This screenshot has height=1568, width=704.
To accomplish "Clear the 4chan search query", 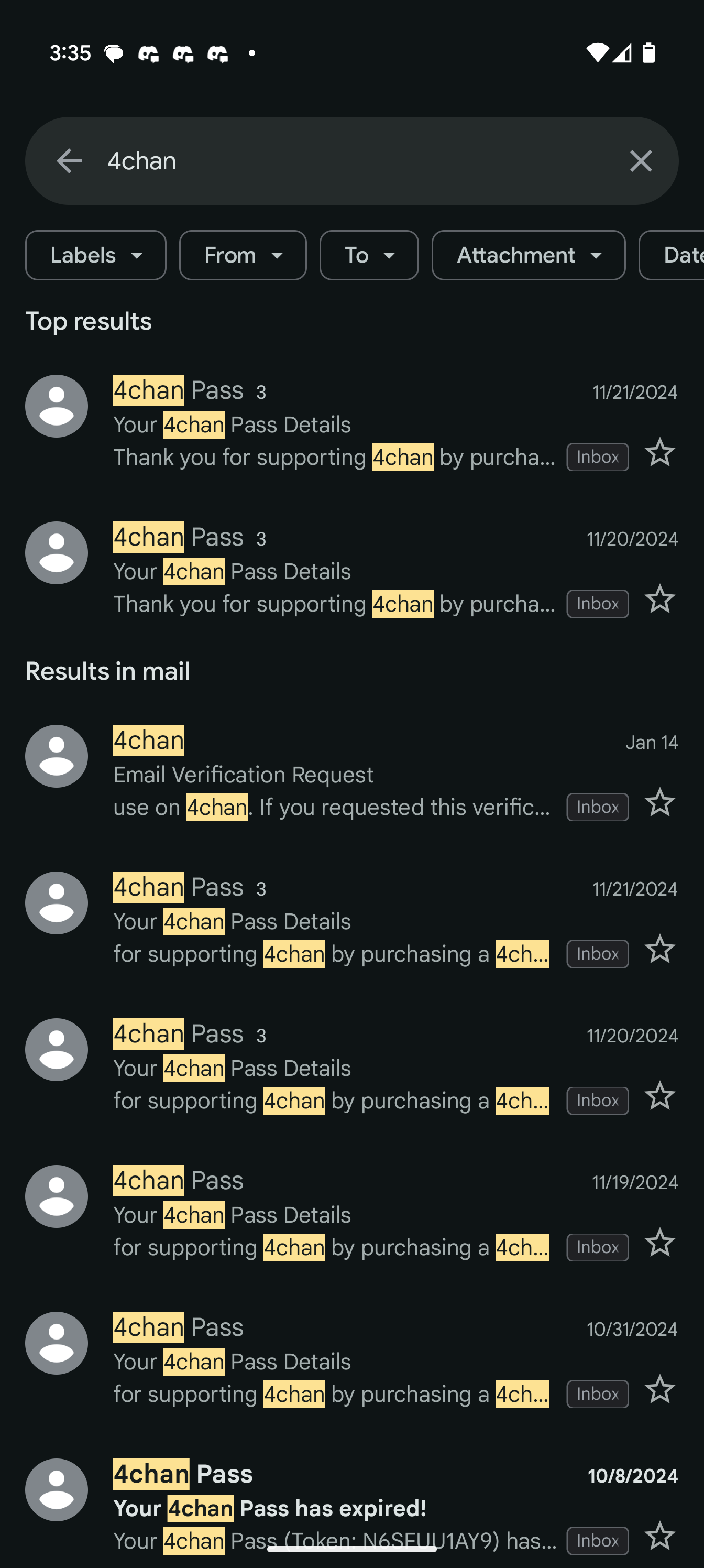I will 640,161.
